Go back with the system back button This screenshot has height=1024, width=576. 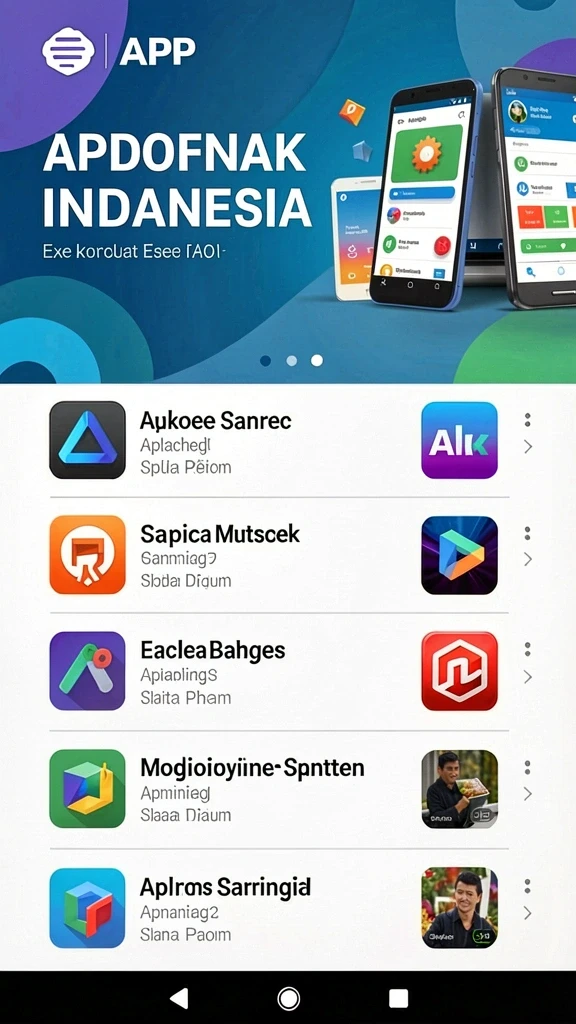coord(178,998)
